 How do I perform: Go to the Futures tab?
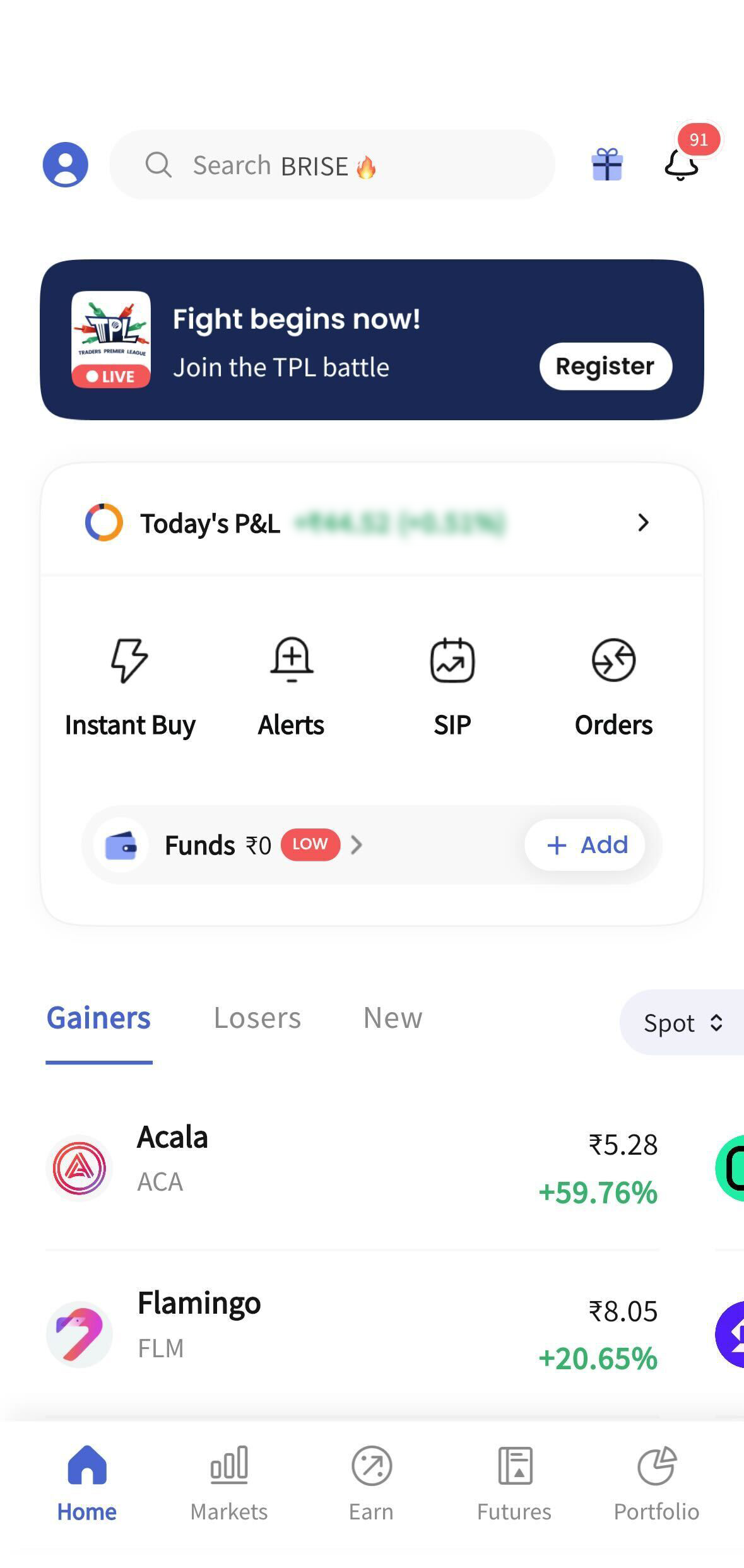514,1483
